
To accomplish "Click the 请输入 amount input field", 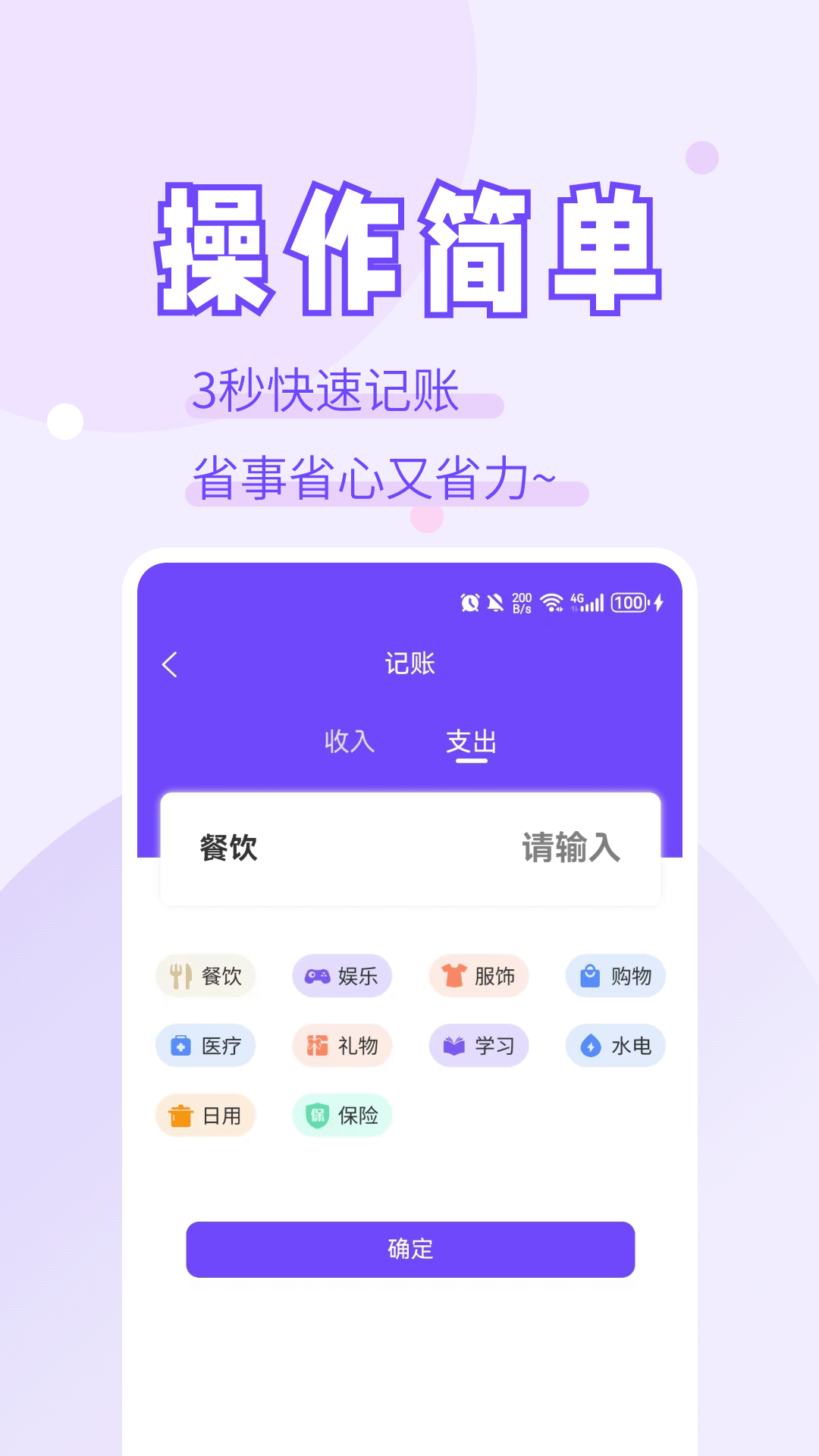I will [x=571, y=849].
